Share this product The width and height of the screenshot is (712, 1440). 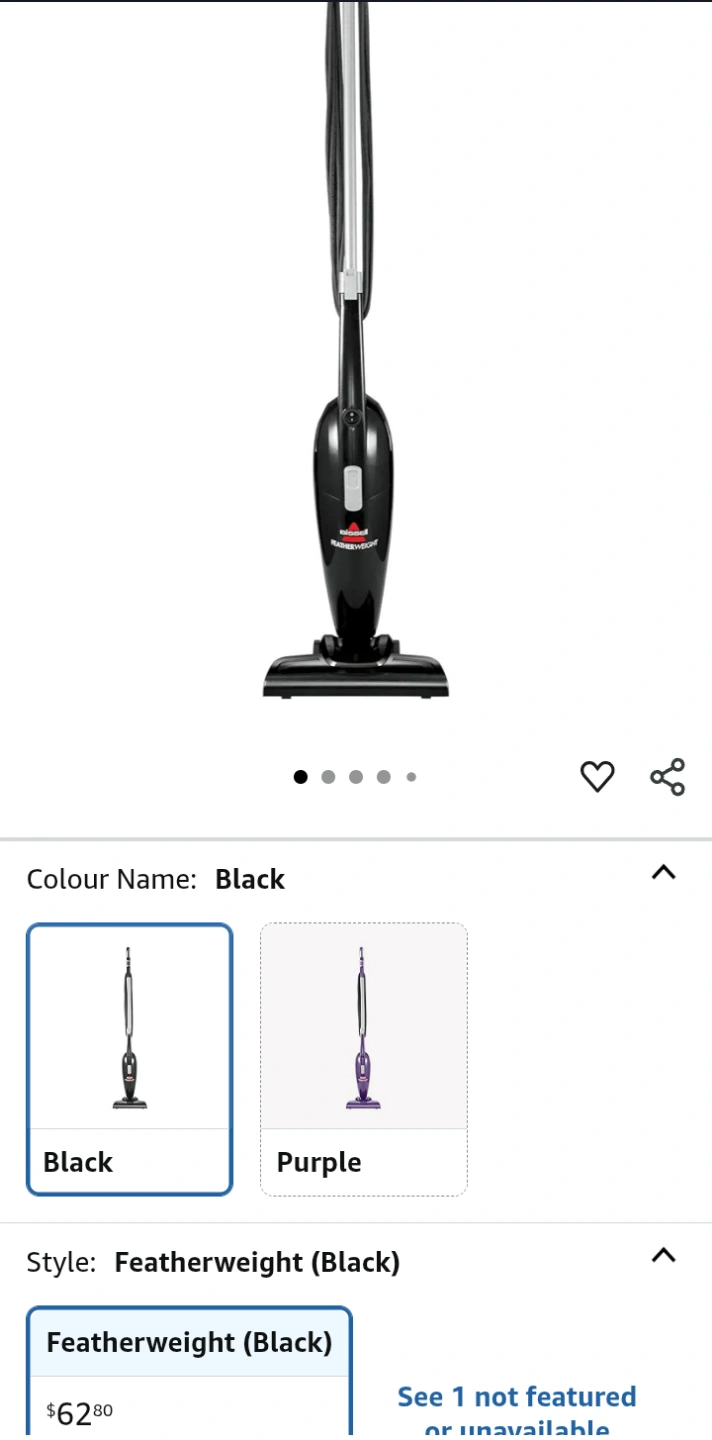(667, 777)
